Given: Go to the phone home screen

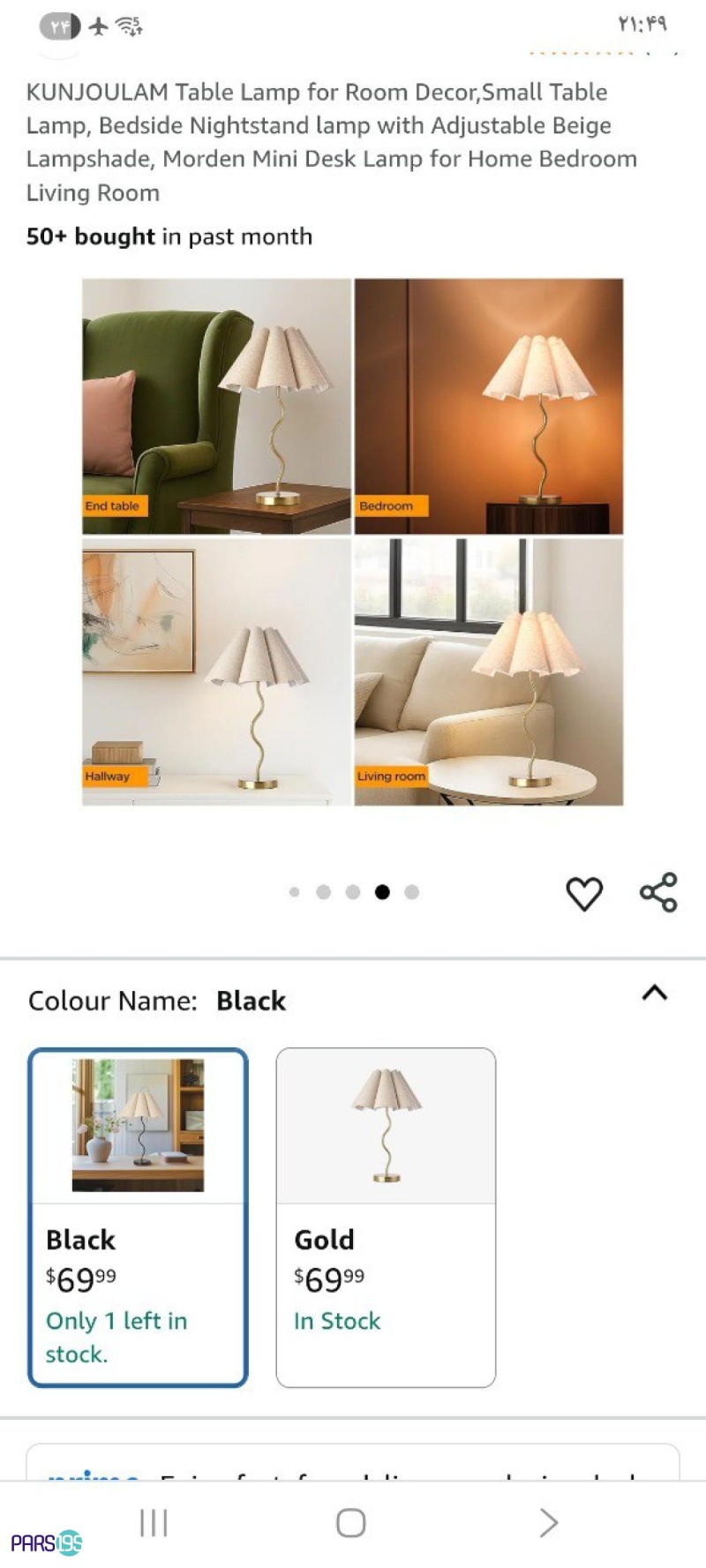Looking at the screenshot, I should 351,1522.
